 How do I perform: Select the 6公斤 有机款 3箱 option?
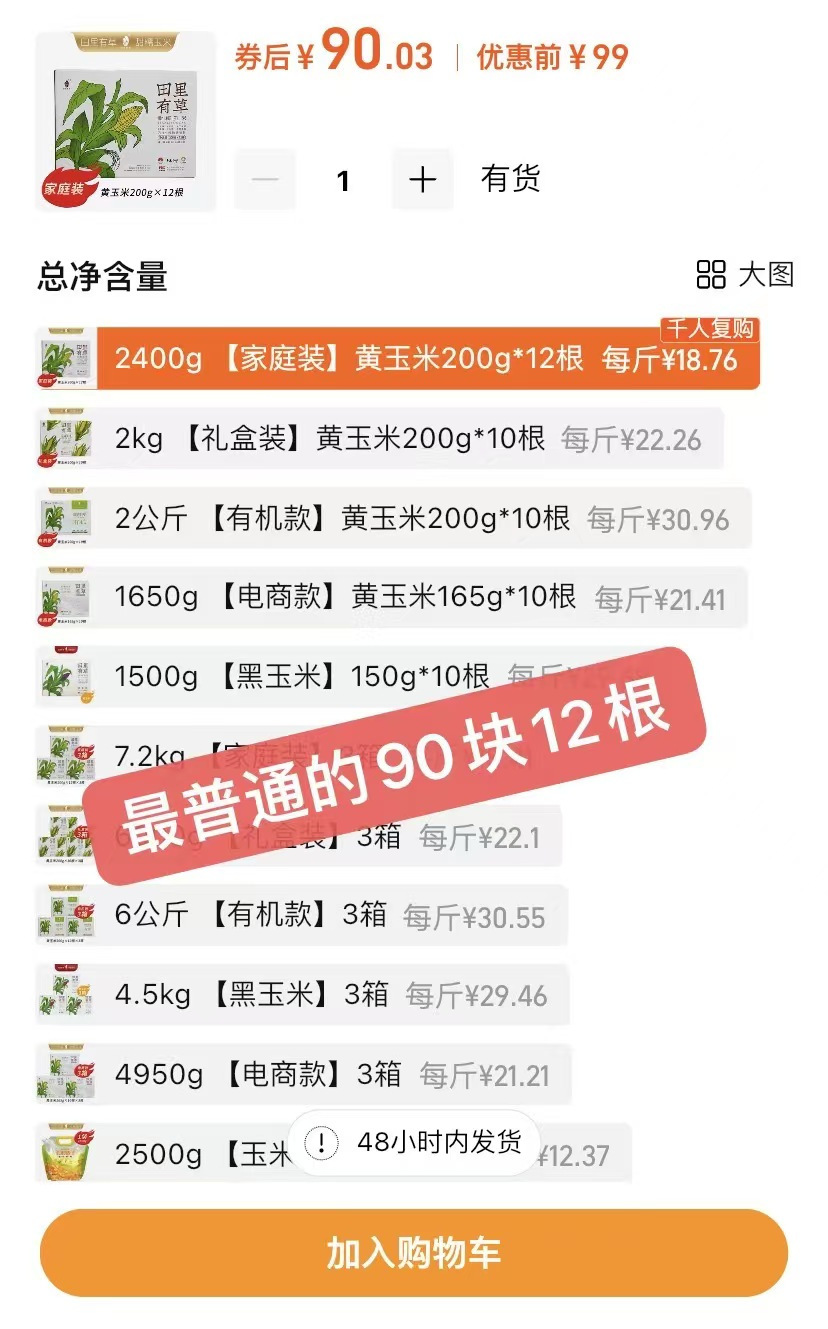300,914
